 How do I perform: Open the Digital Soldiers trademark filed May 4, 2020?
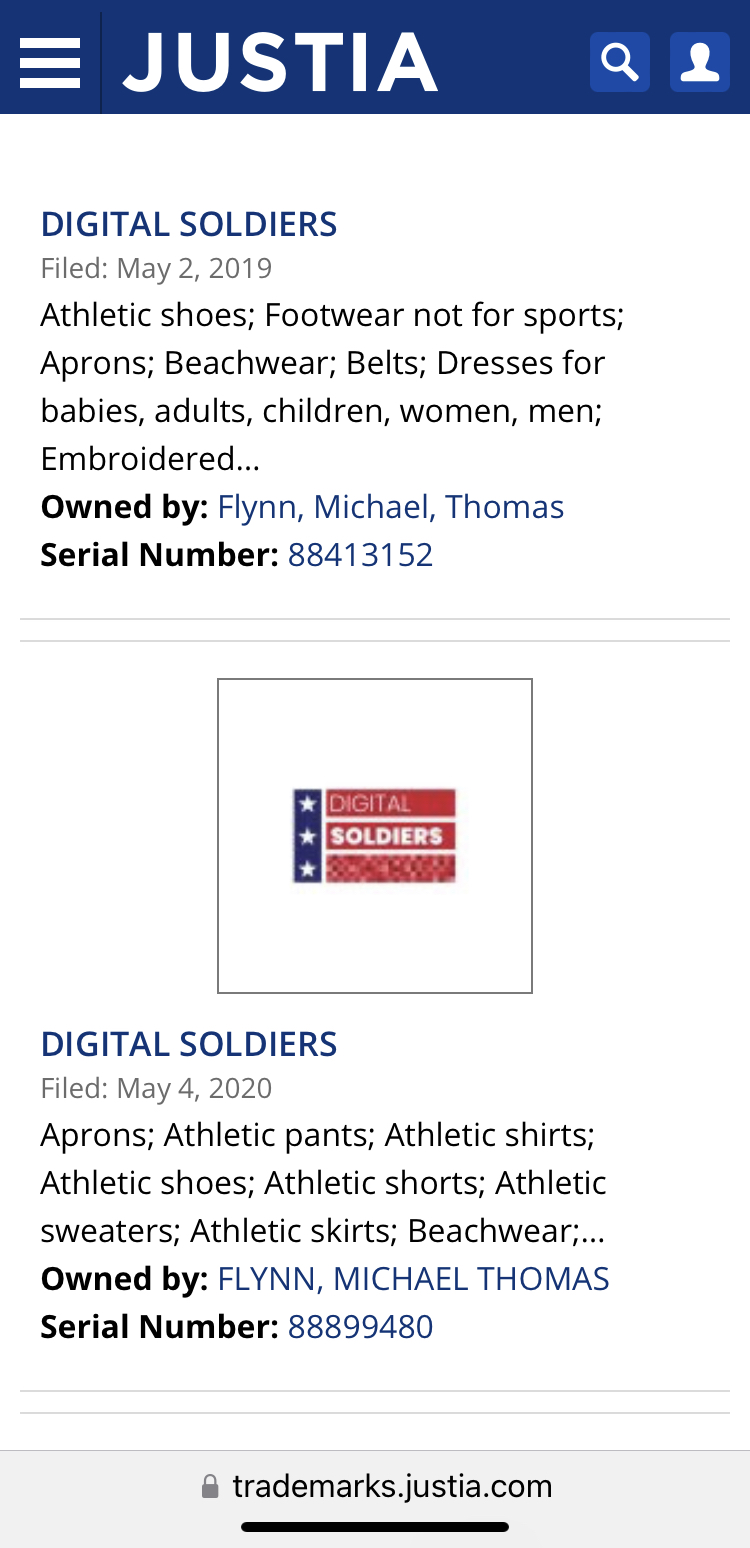(189, 1044)
